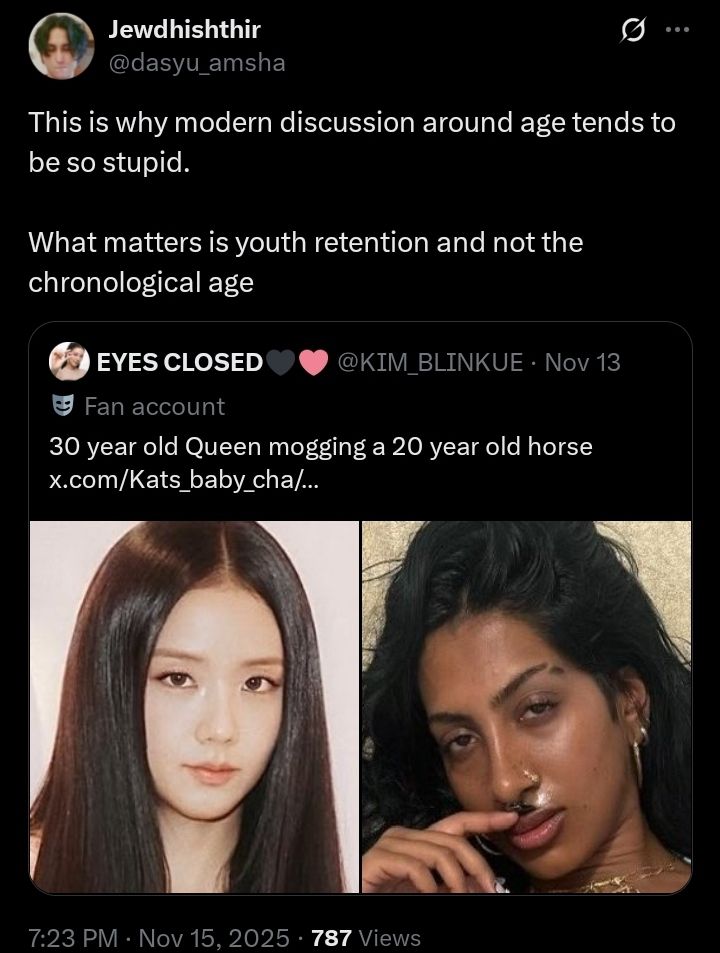Viewport: 720px width, 953px height.
Task: View the left photo in quoted post
Action: click(x=194, y=705)
